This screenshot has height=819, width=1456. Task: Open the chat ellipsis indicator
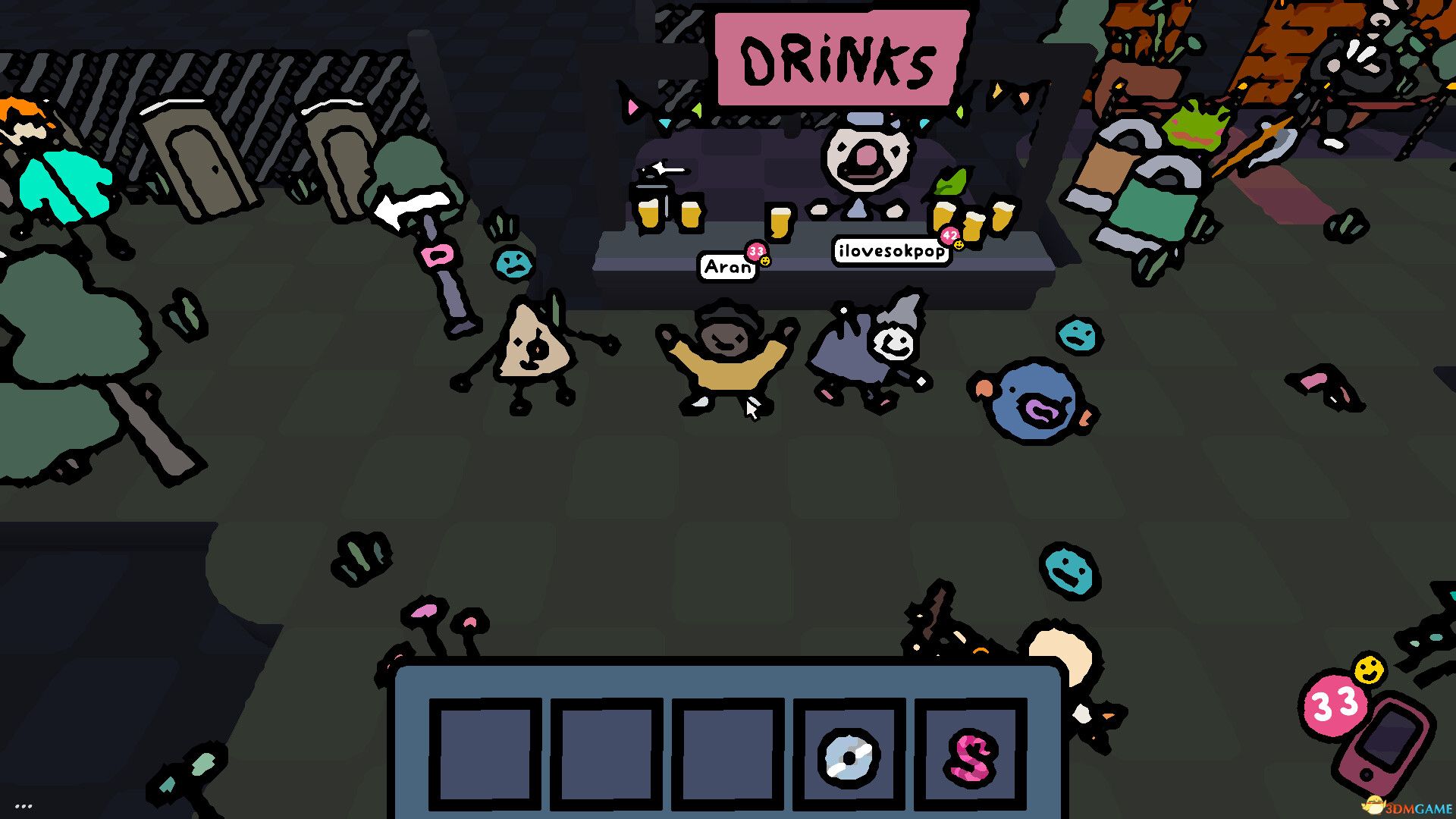[x=23, y=806]
